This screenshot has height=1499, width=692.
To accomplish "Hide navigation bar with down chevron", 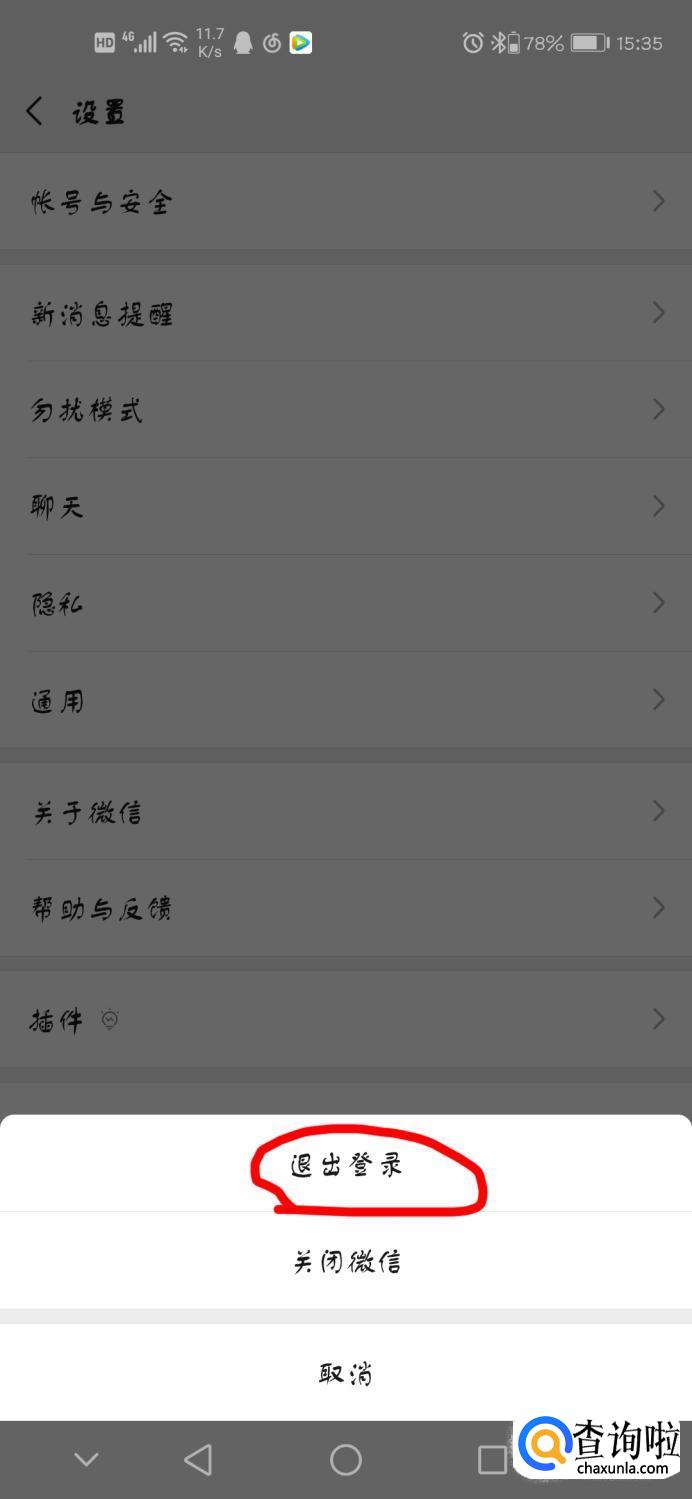I will click(x=87, y=1460).
